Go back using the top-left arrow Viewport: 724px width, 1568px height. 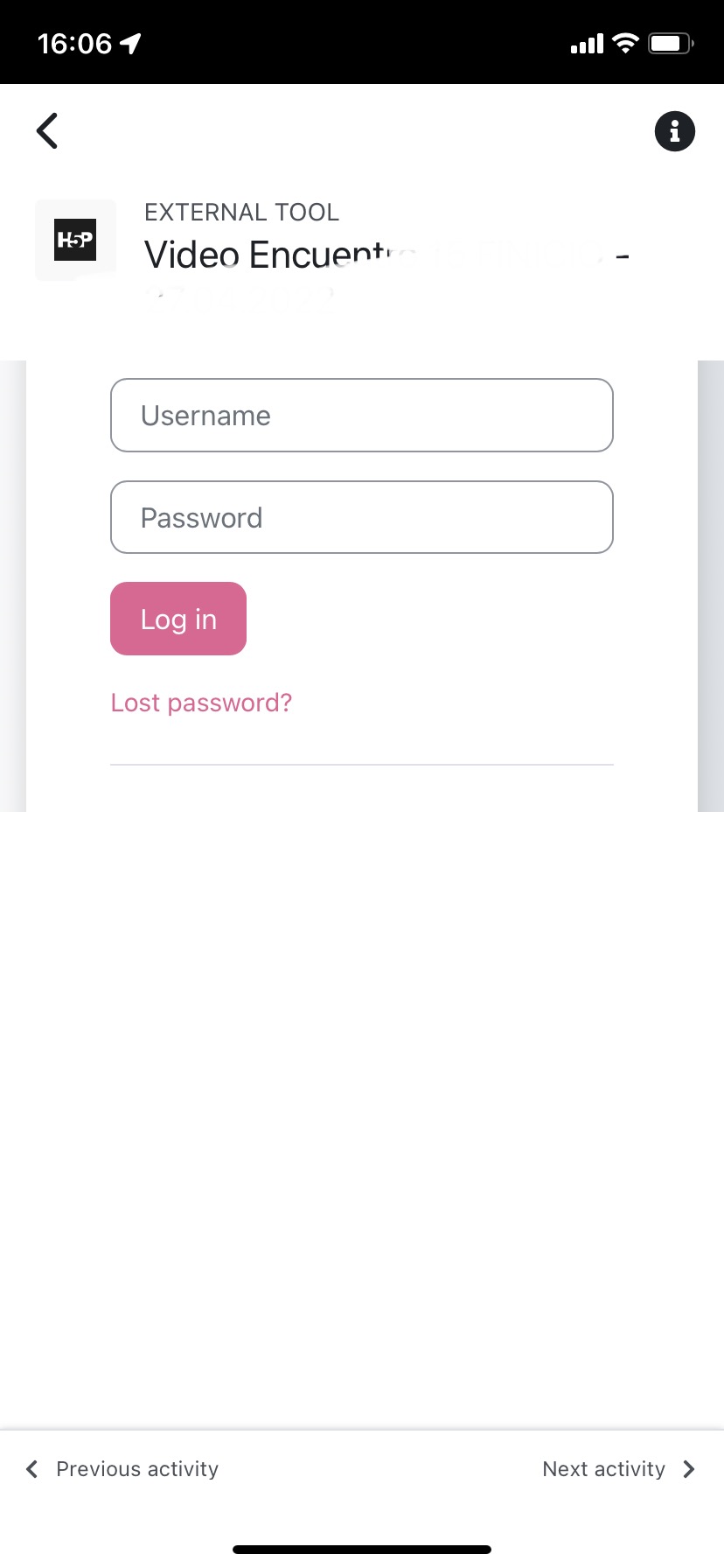click(x=47, y=131)
